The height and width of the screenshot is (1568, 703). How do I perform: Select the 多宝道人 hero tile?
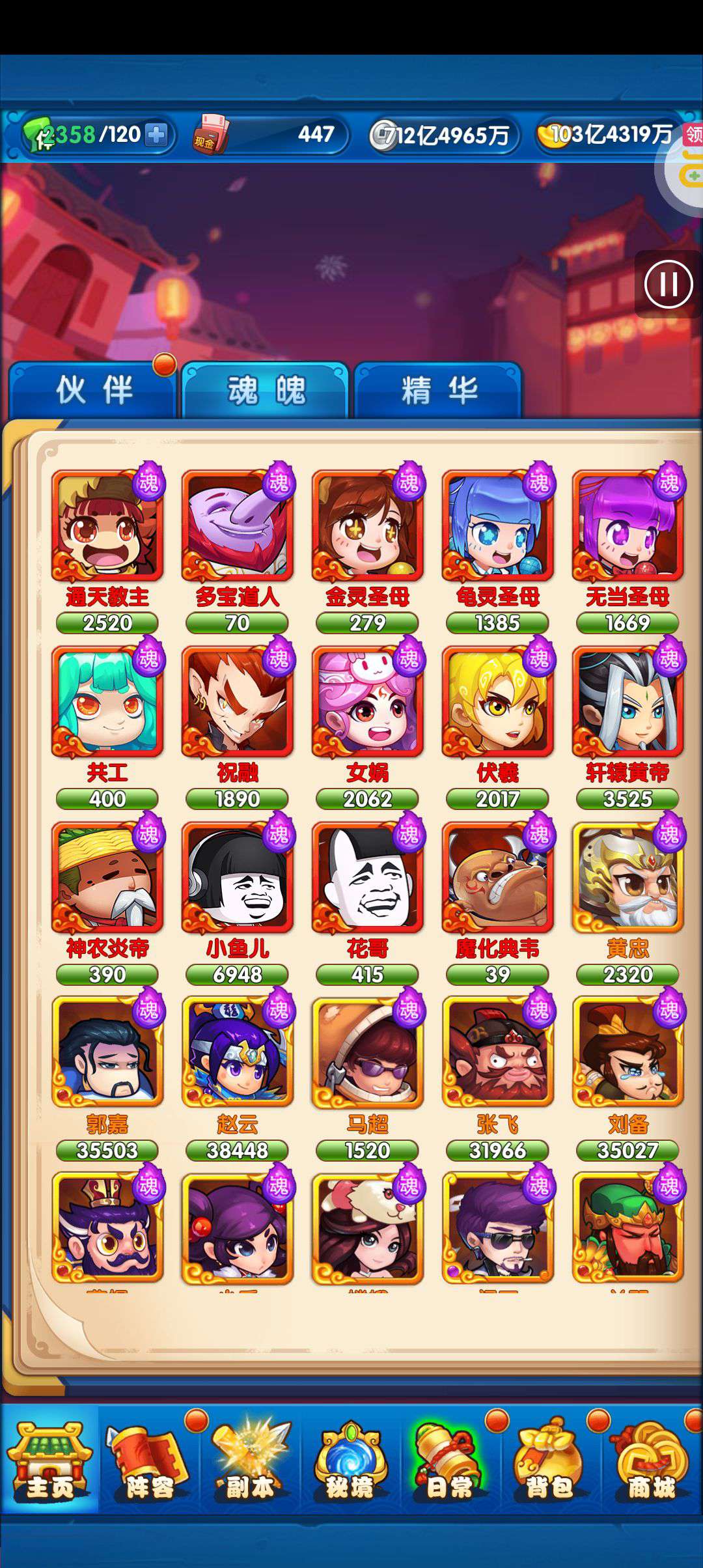click(238, 526)
